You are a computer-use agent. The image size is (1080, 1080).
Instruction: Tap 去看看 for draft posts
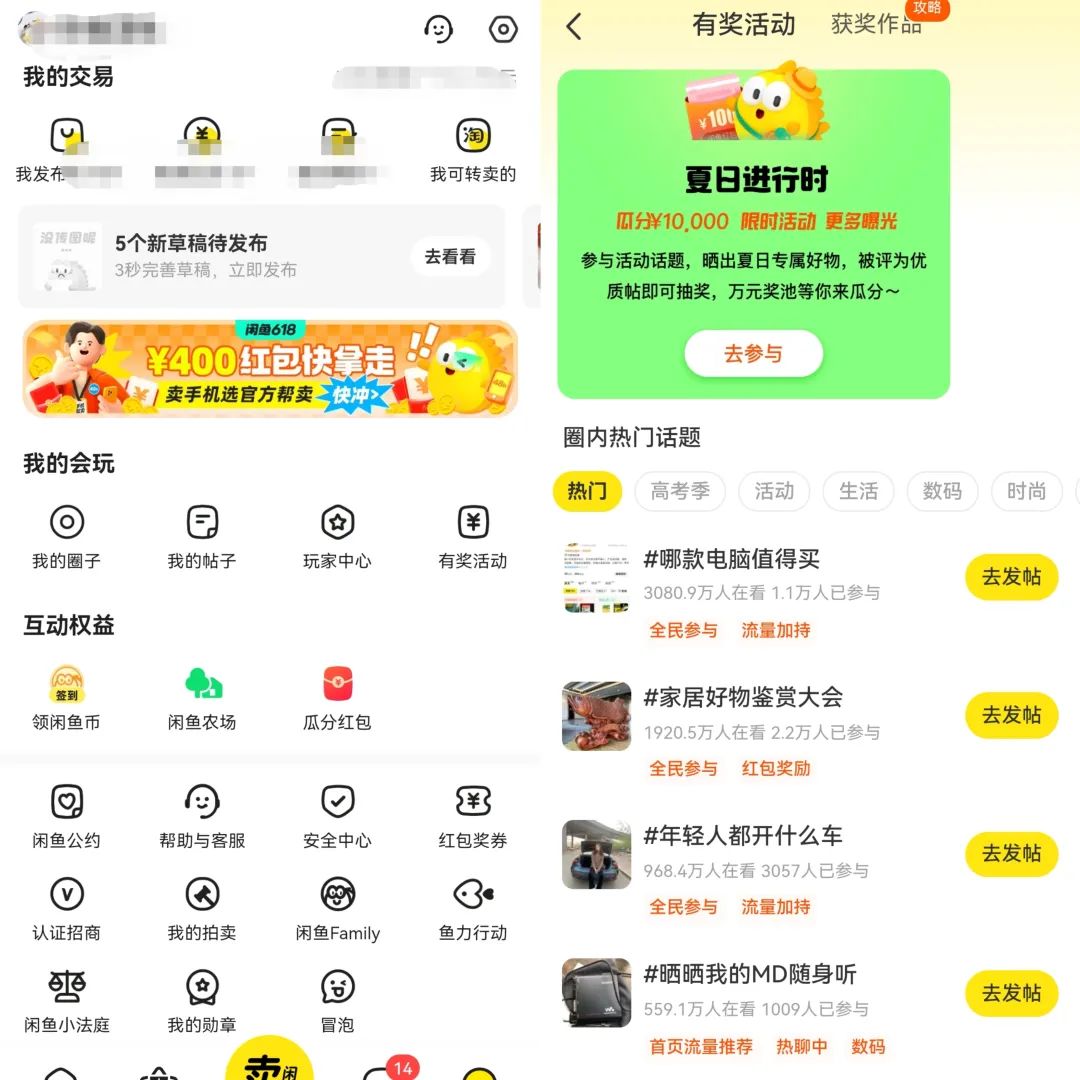(450, 257)
